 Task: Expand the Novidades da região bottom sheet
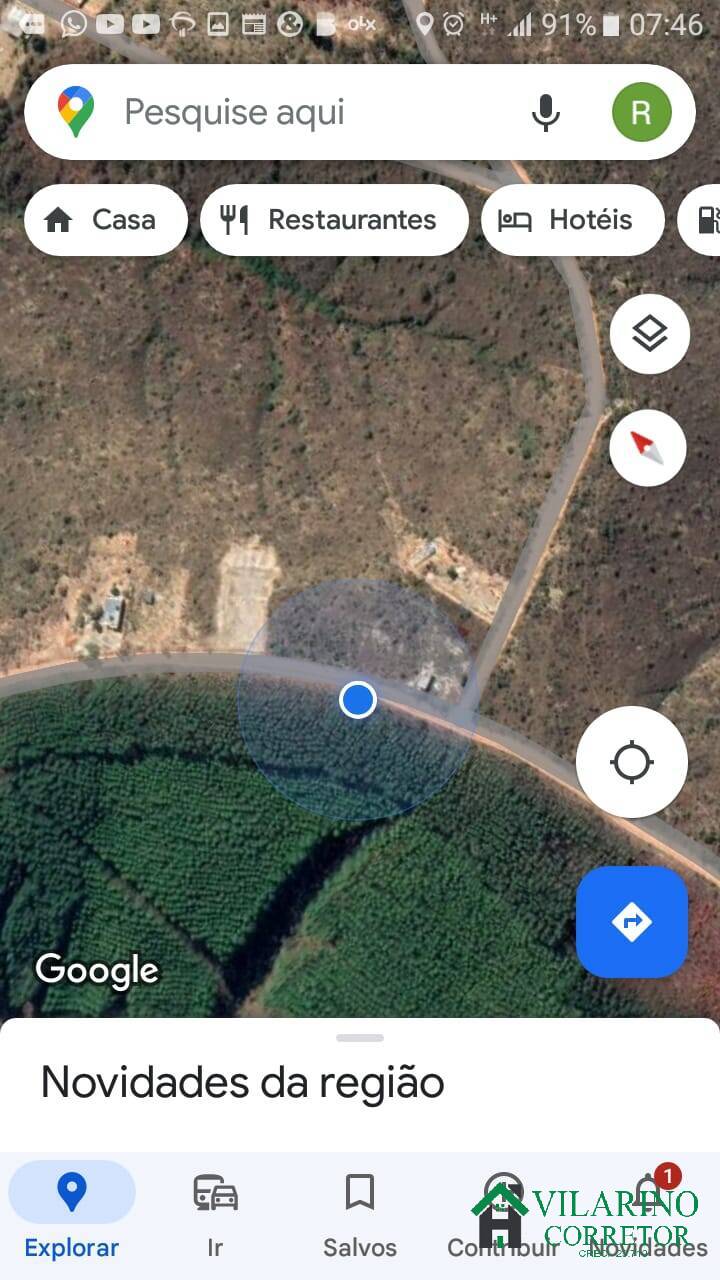[358, 1038]
